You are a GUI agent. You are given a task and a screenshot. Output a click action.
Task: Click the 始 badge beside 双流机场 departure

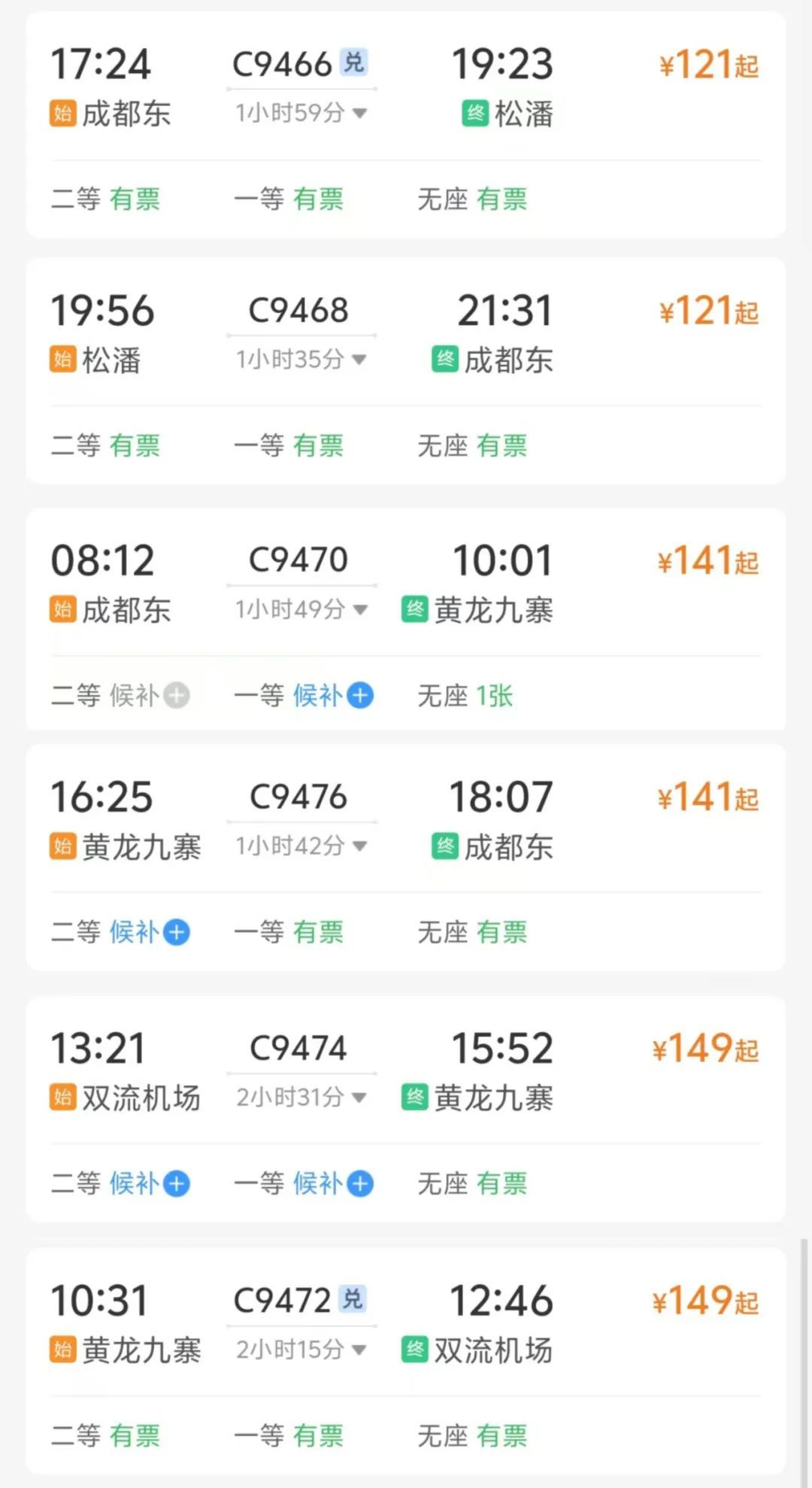[62, 1098]
